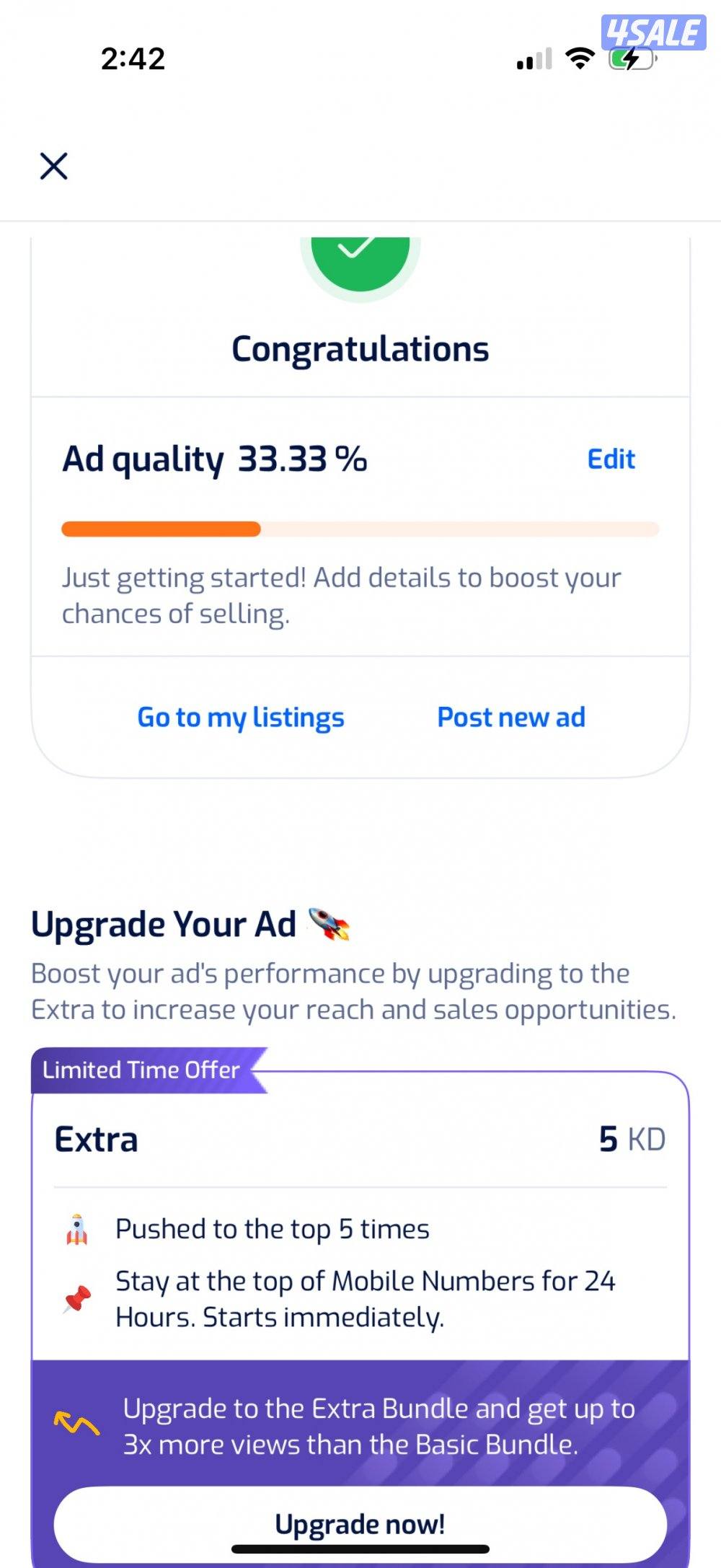Select the Extra 5 KD offer card

click(360, 1140)
